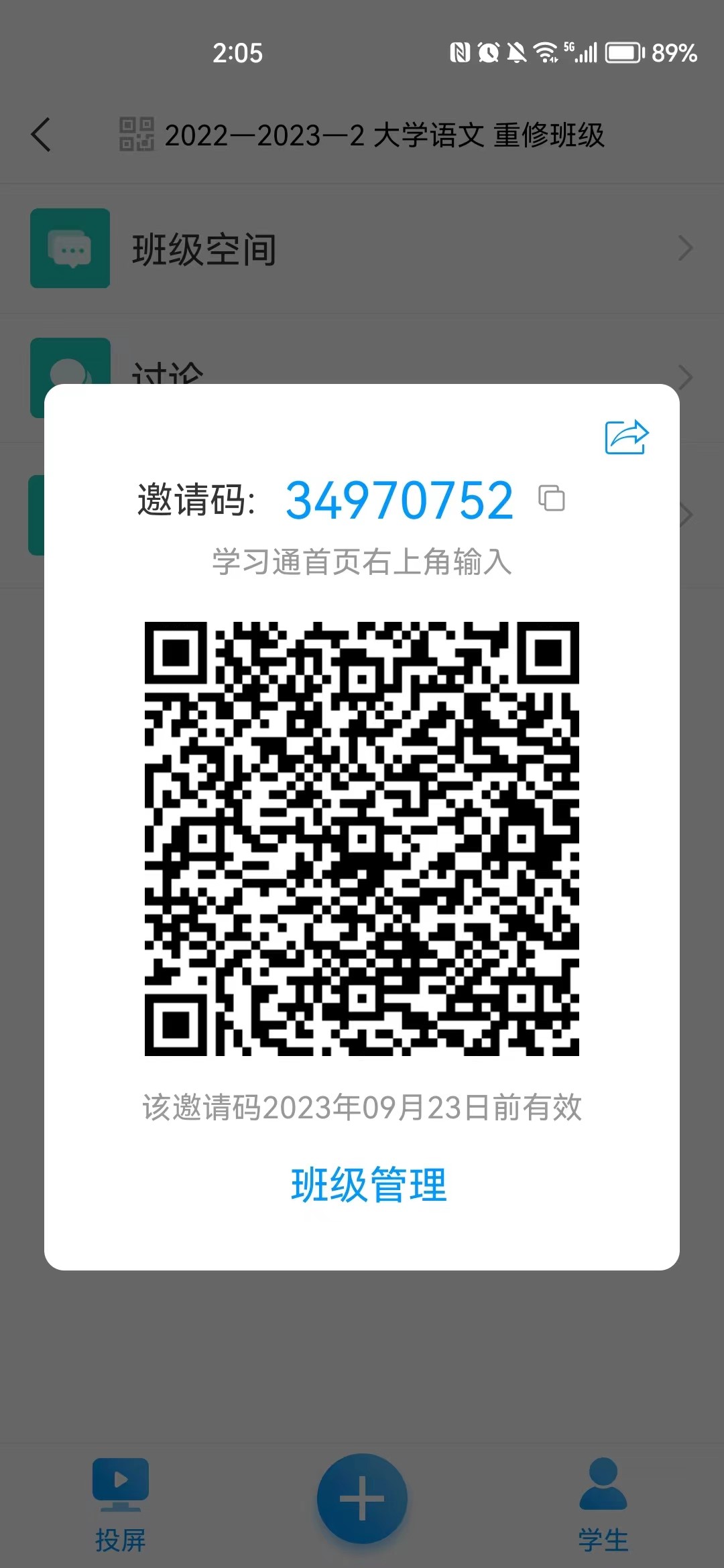The image size is (724, 1568).
Task: Scan the class QR code image
Action: (x=362, y=842)
